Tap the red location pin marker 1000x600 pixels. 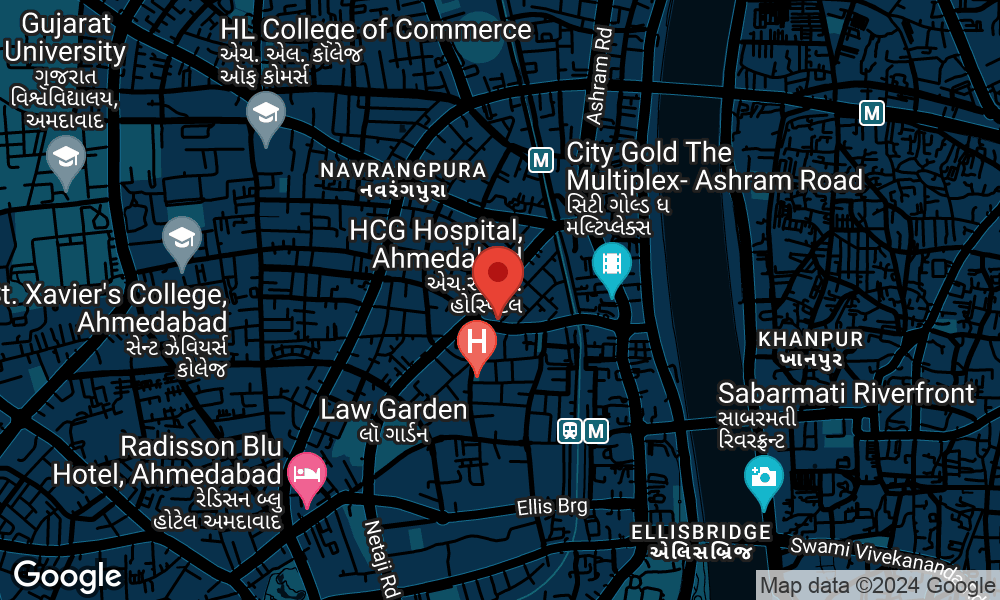click(497, 274)
